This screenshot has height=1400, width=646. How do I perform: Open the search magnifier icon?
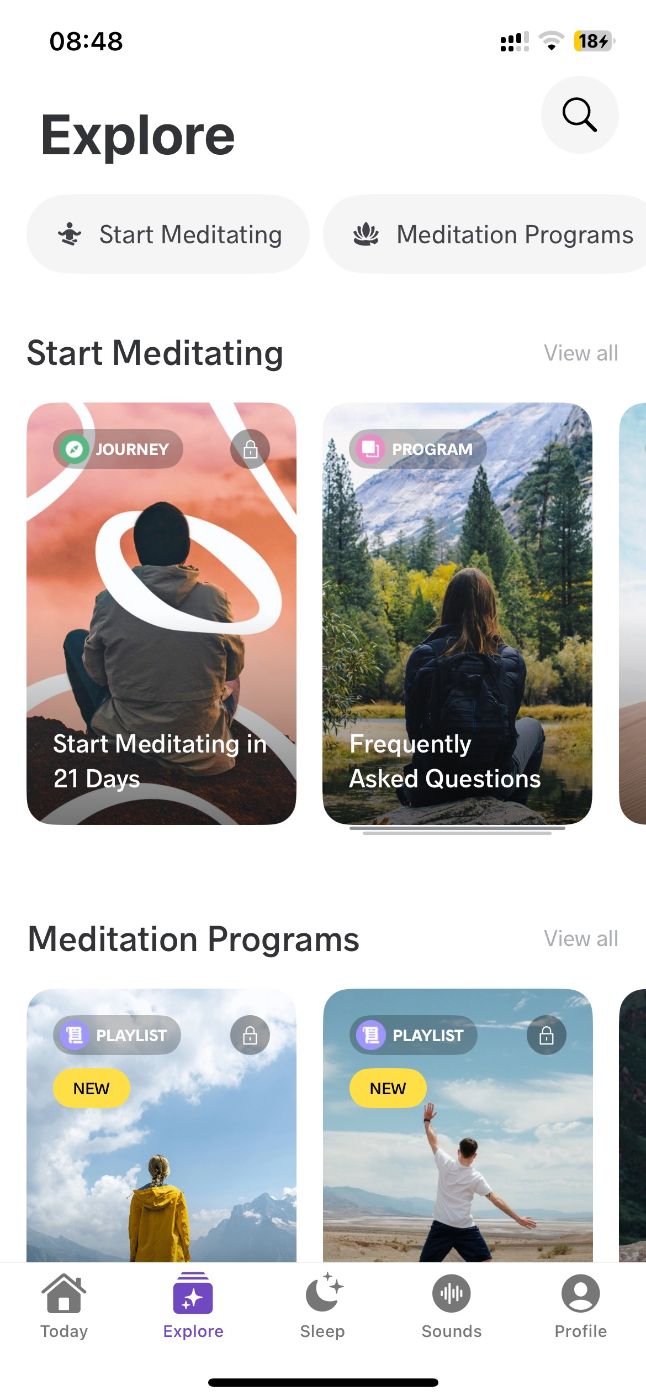click(579, 115)
